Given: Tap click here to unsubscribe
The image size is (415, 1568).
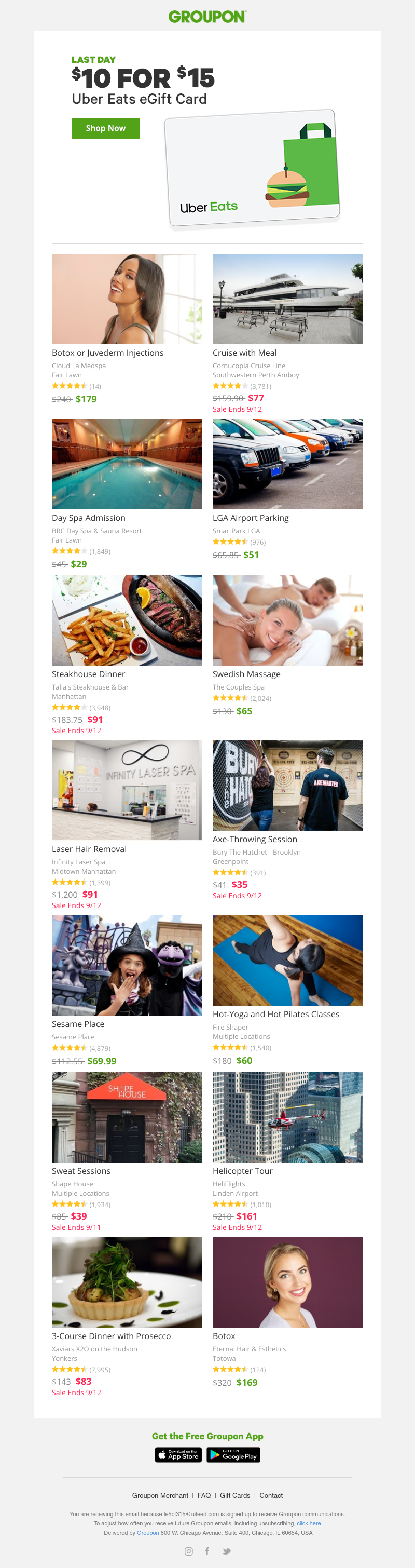Looking at the screenshot, I should 309,1523.
